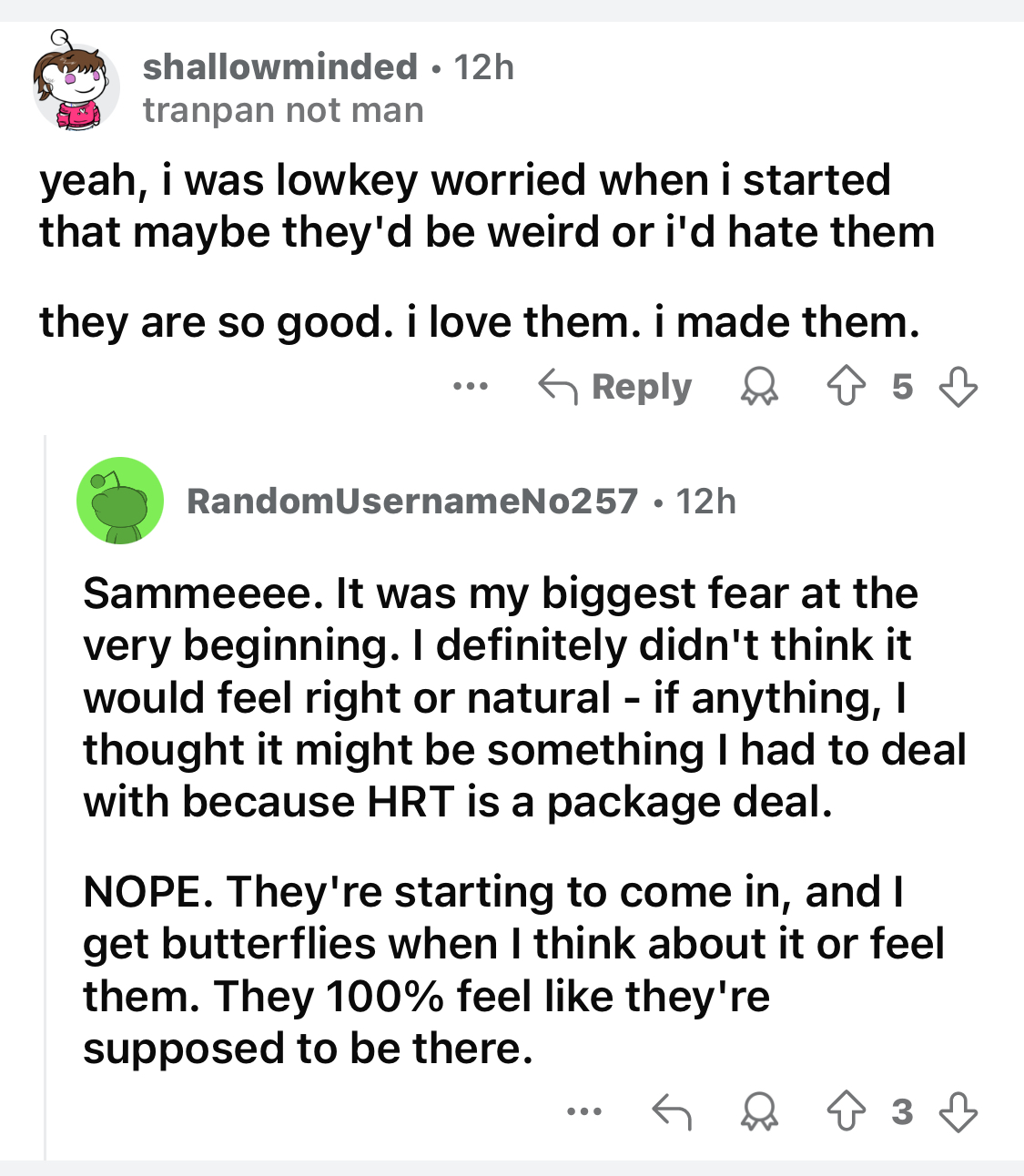Open RandomUsernameNo257's profile avatar

click(120, 501)
